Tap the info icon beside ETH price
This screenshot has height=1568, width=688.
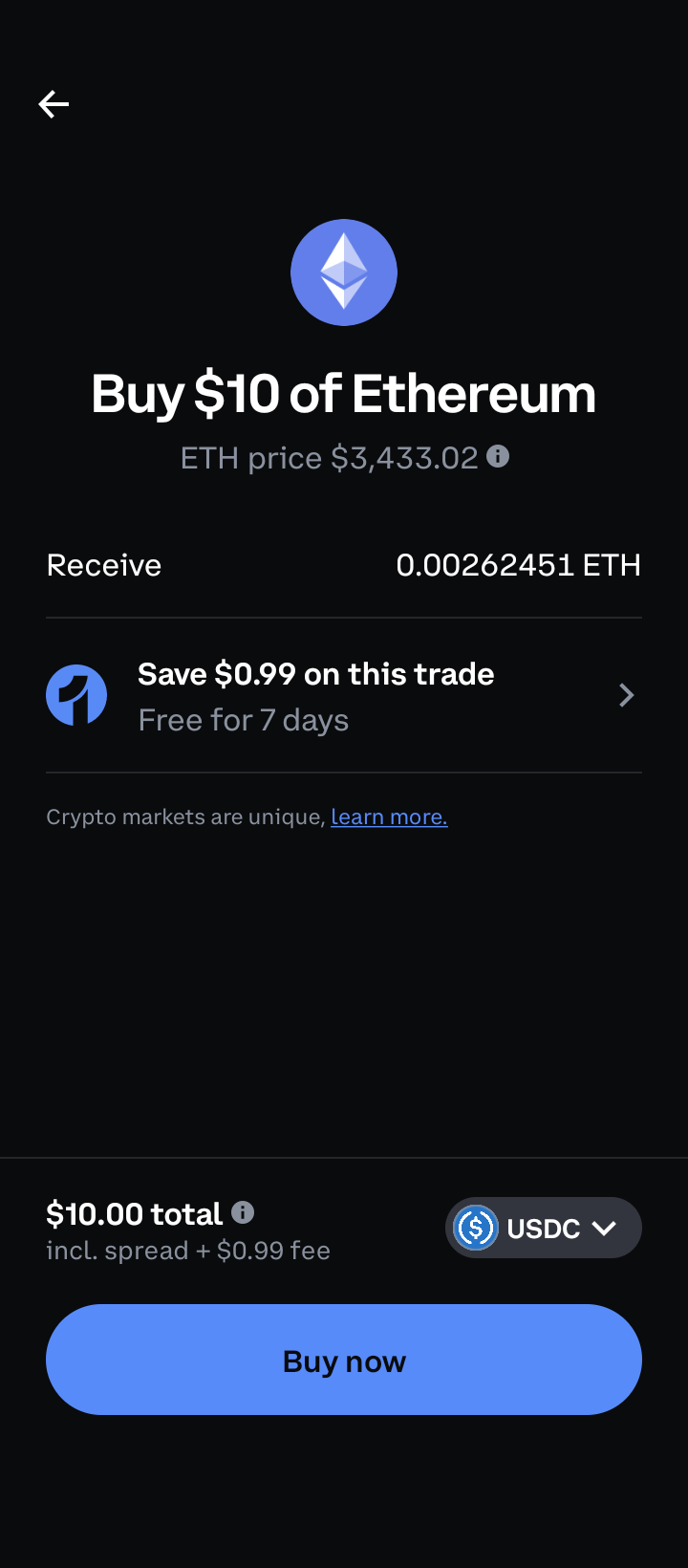click(498, 456)
